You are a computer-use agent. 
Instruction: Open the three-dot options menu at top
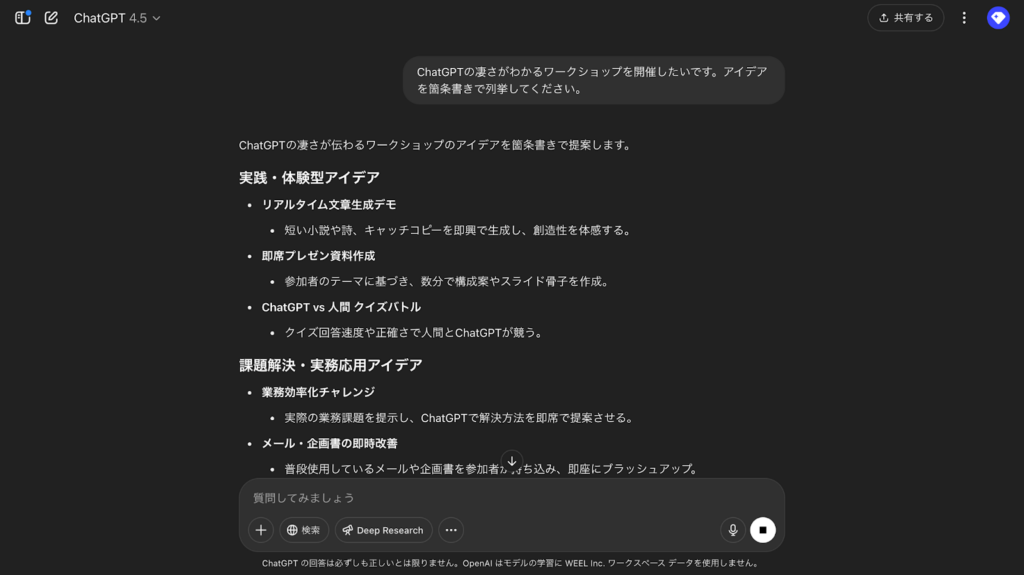click(x=964, y=18)
